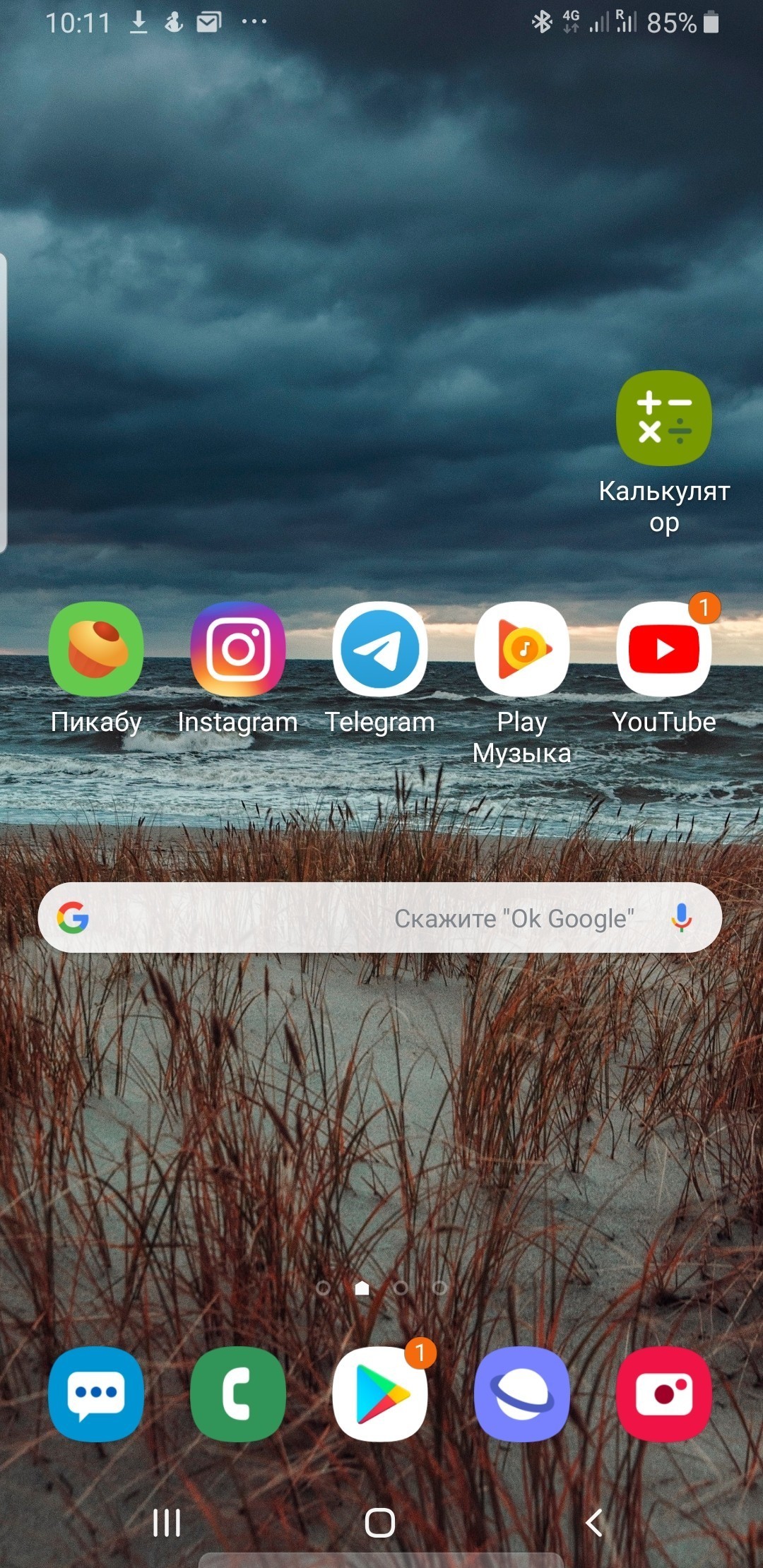Open YouTube app
The height and width of the screenshot is (1568, 763).
click(x=663, y=648)
